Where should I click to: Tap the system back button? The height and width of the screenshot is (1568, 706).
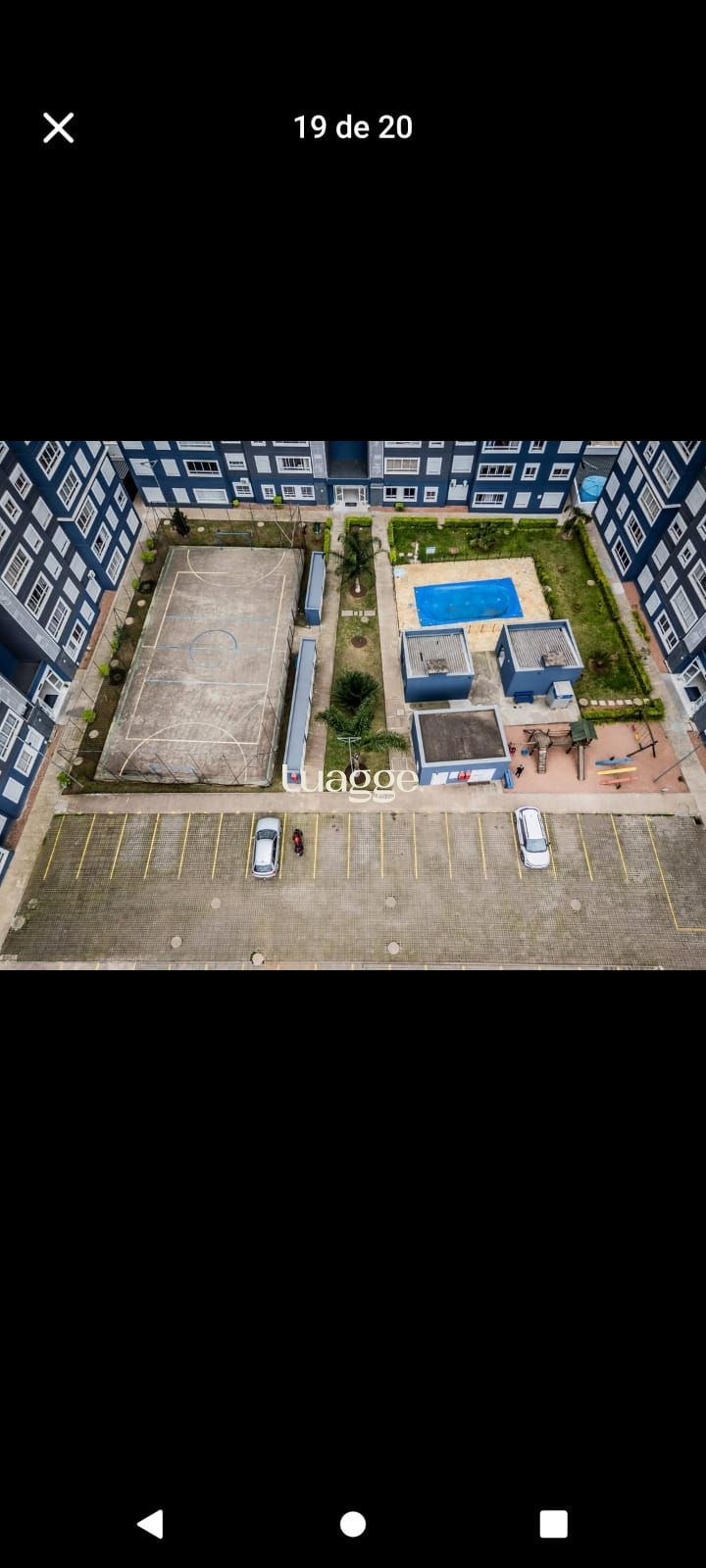click(150, 1523)
